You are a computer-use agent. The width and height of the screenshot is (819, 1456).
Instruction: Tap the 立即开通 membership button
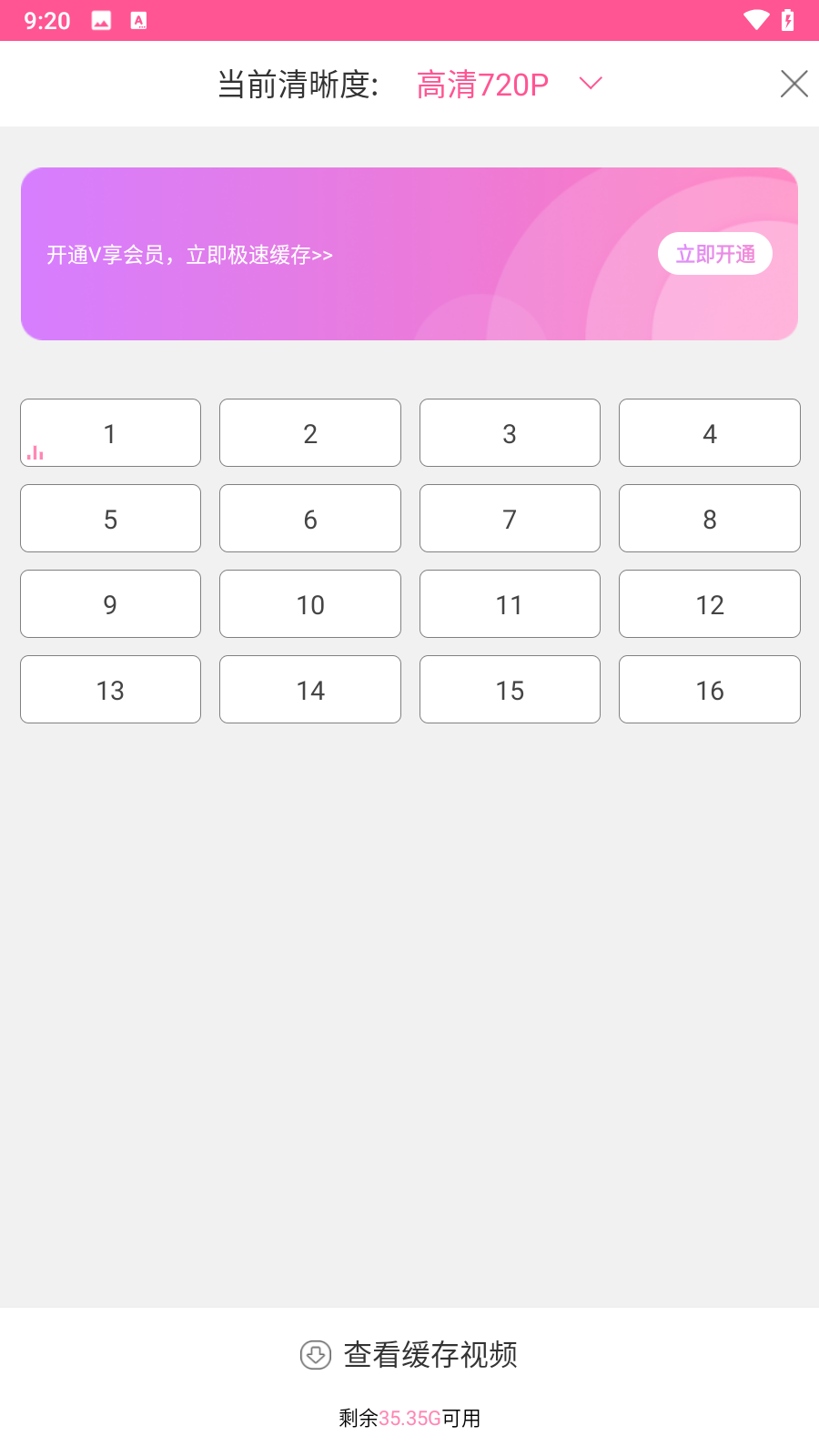click(715, 254)
